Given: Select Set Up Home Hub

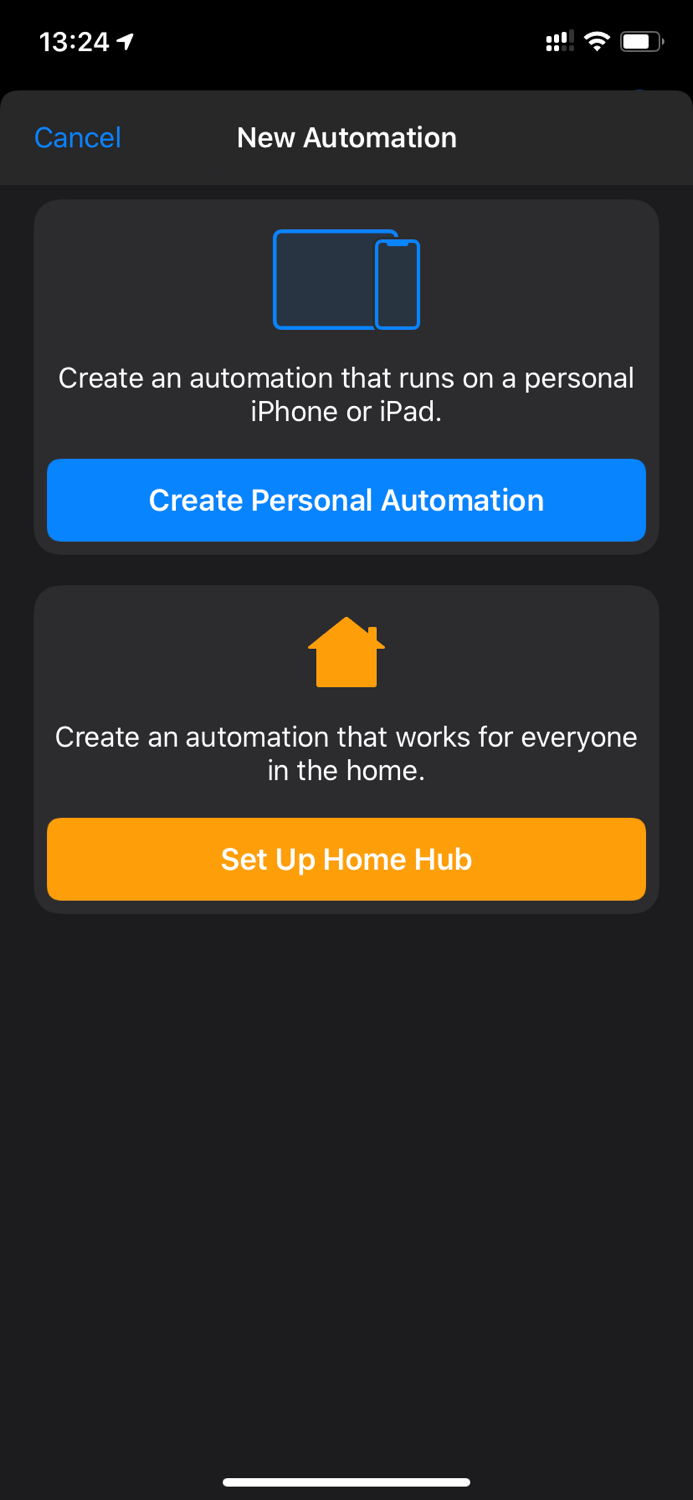Looking at the screenshot, I should click(x=346, y=859).
